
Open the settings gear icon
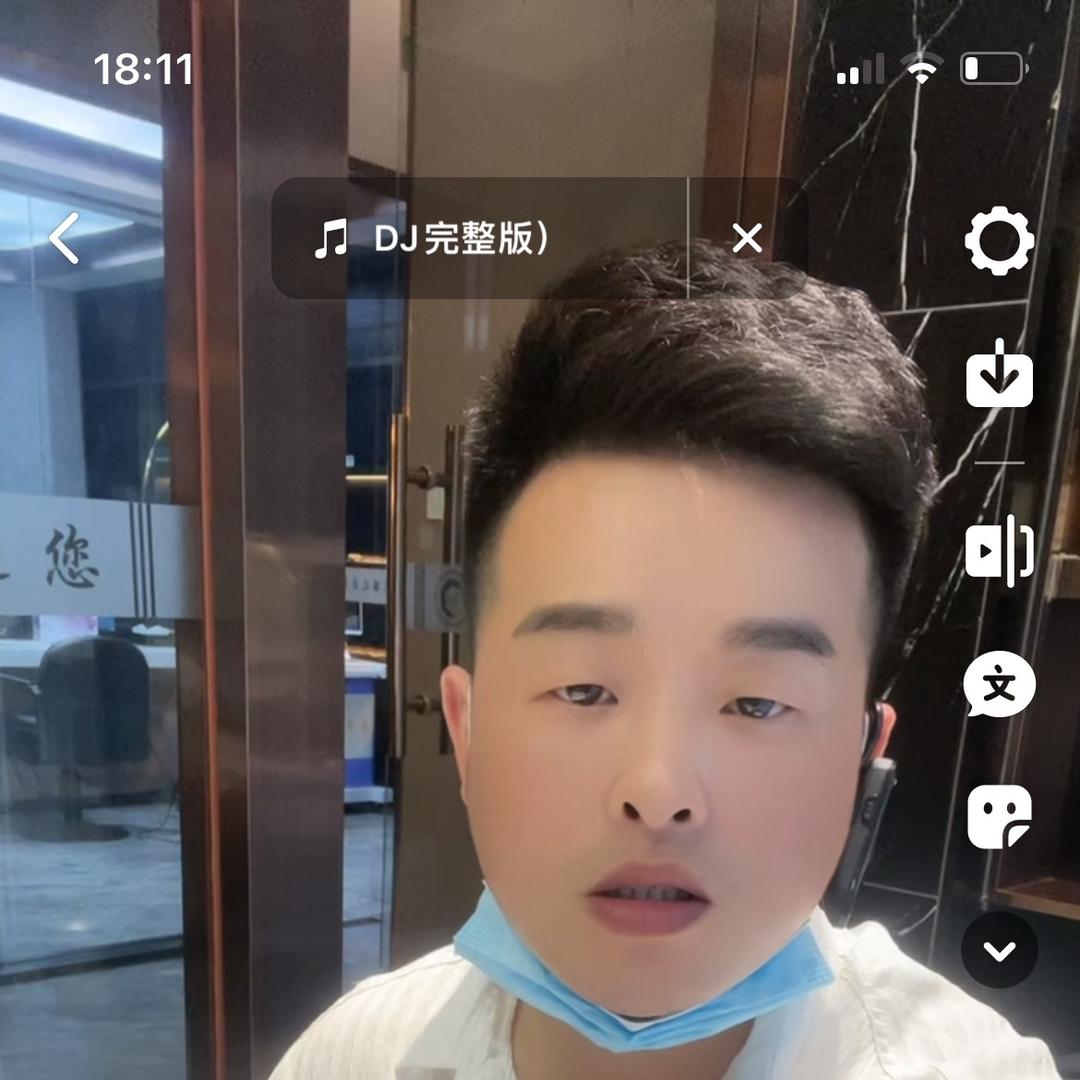pyautogui.click(x=999, y=241)
